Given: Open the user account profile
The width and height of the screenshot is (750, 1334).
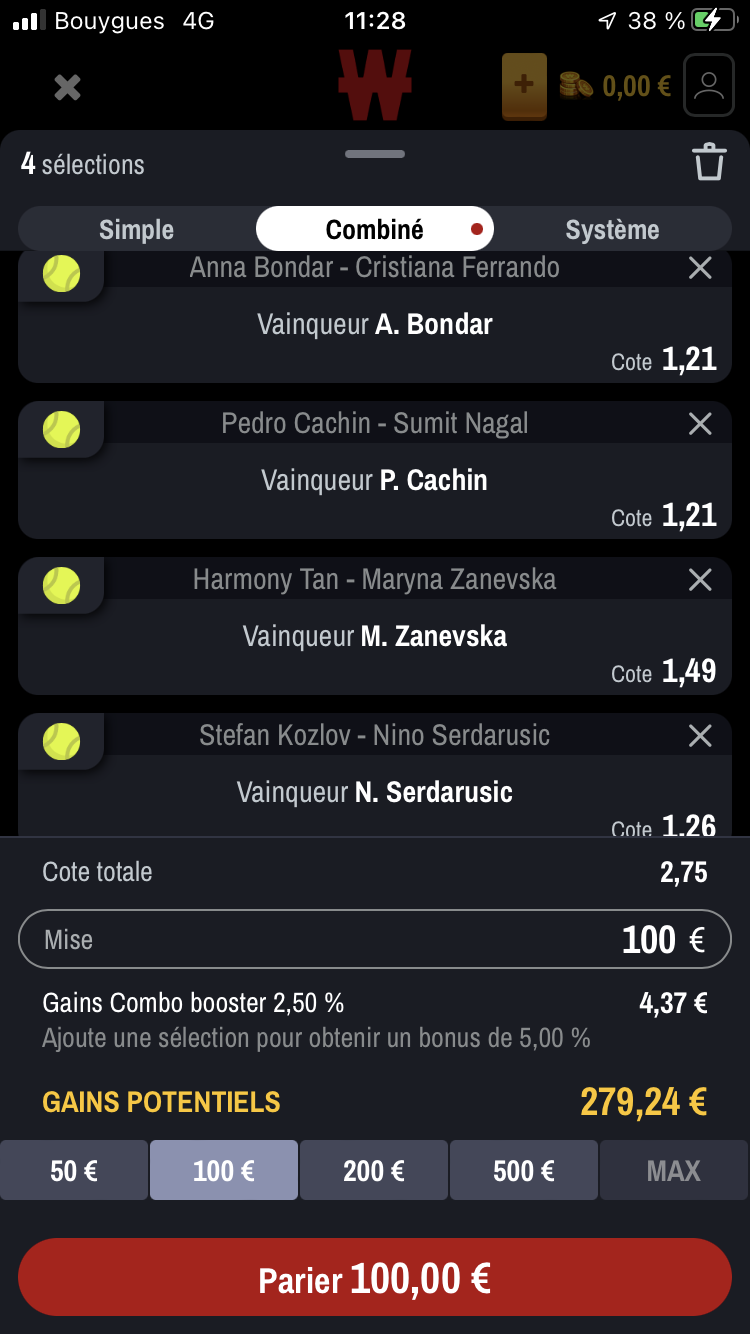Looking at the screenshot, I should 709,86.
